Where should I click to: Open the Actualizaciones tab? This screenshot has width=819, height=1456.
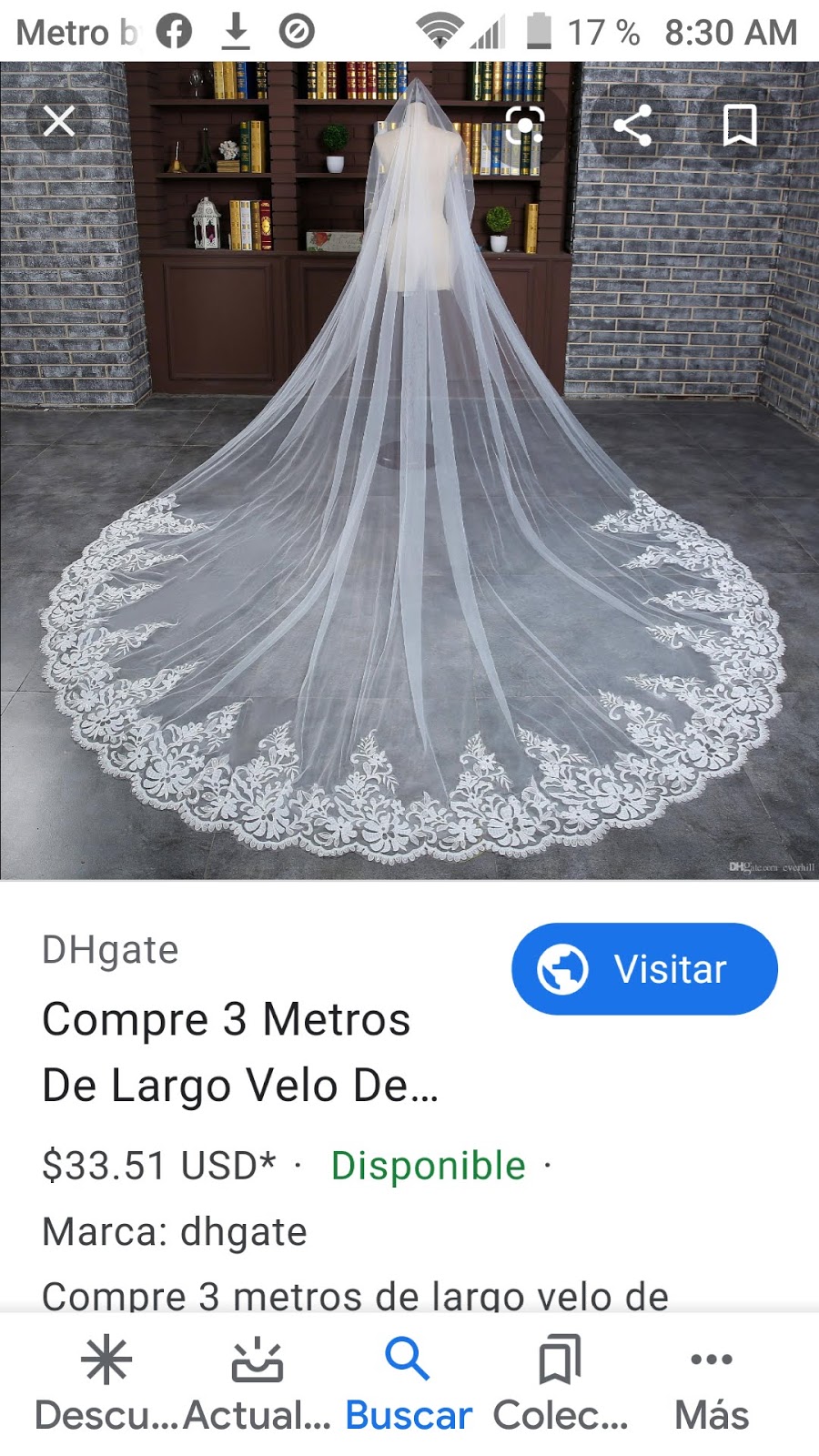tap(258, 1383)
